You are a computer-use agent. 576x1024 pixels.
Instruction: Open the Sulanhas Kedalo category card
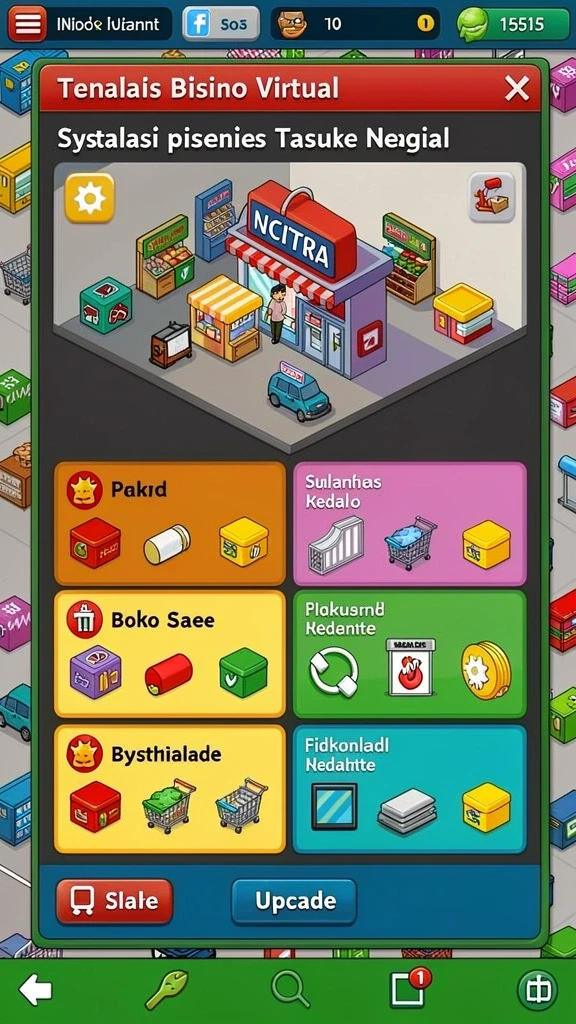(410, 524)
